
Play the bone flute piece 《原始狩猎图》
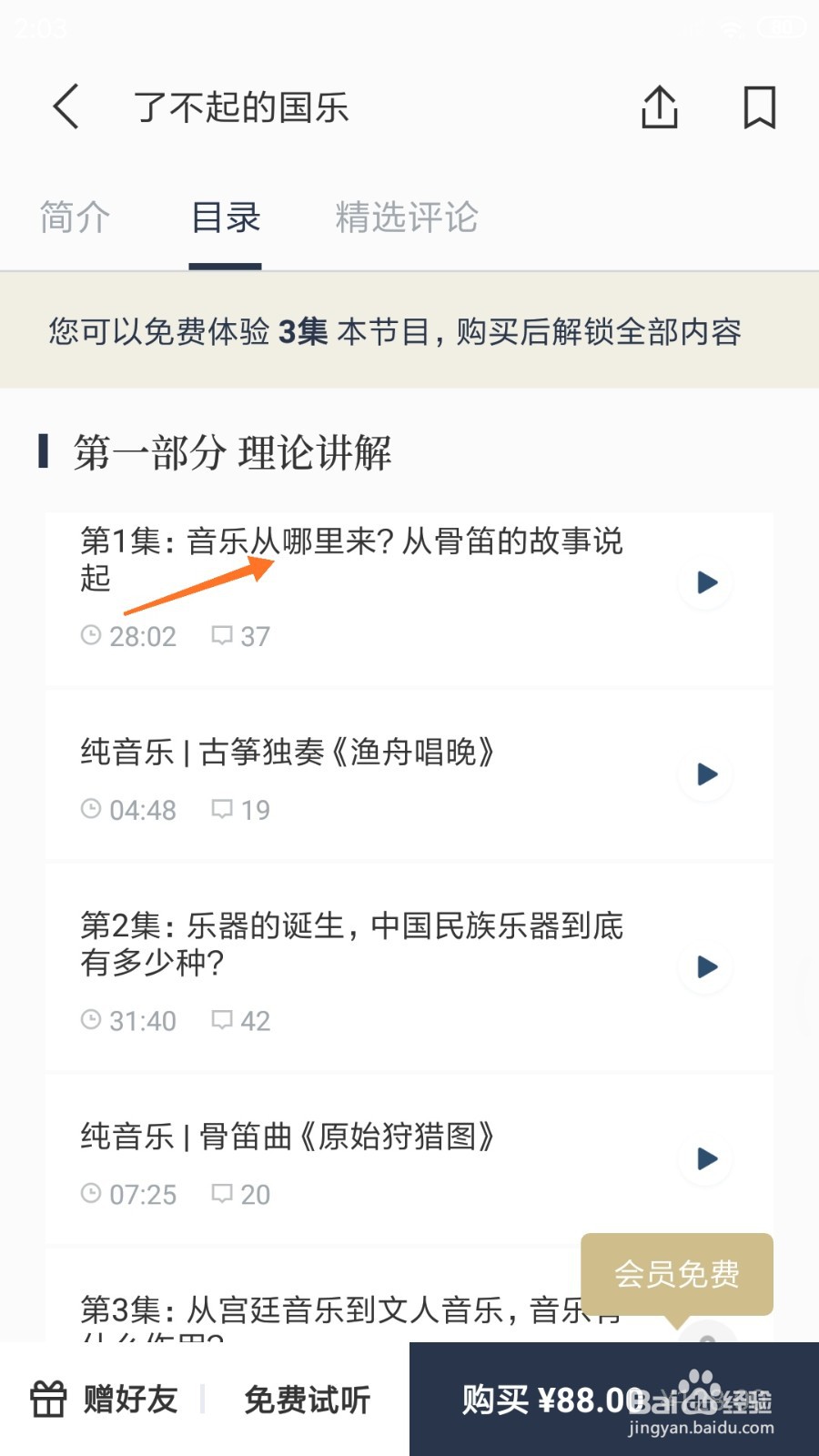pos(705,1159)
